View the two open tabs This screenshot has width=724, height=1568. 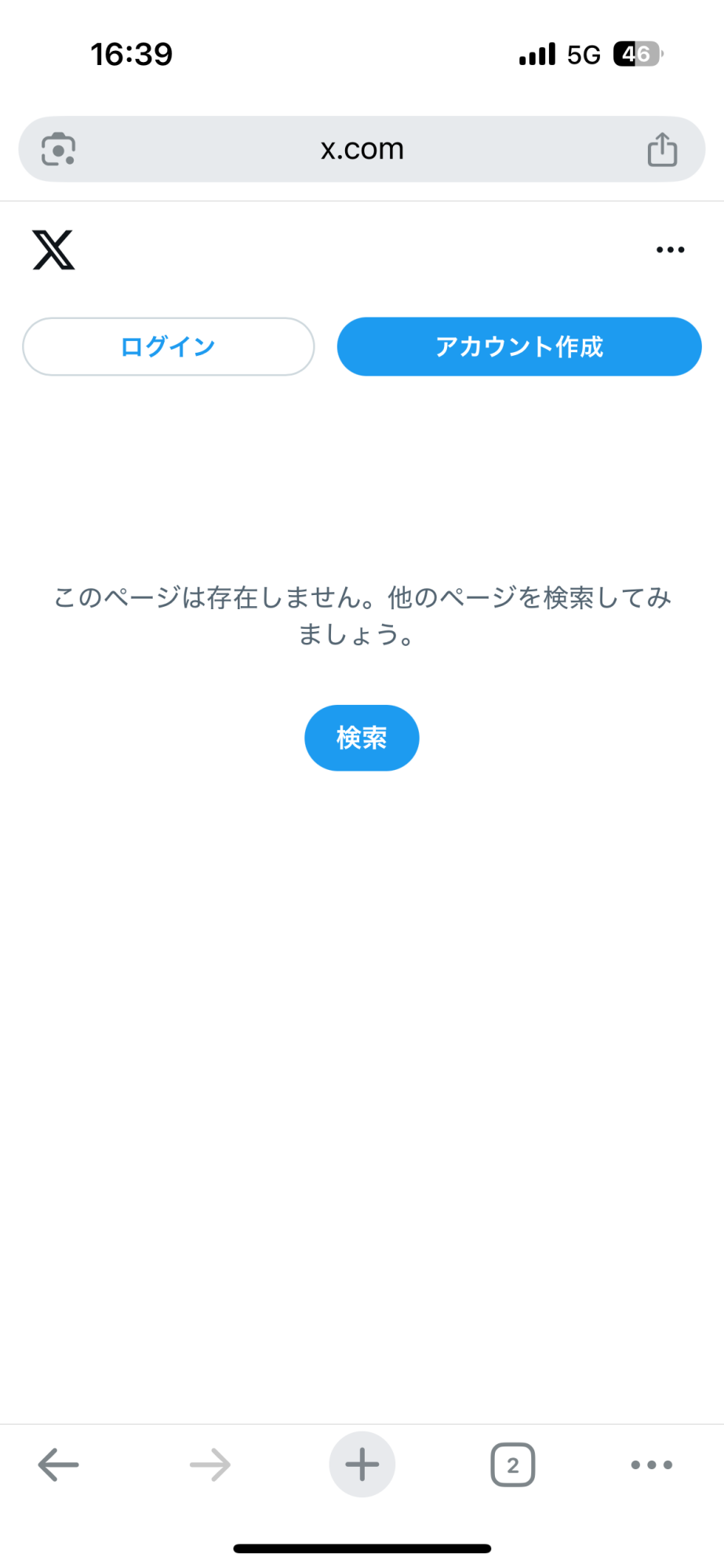pyautogui.click(x=513, y=1465)
